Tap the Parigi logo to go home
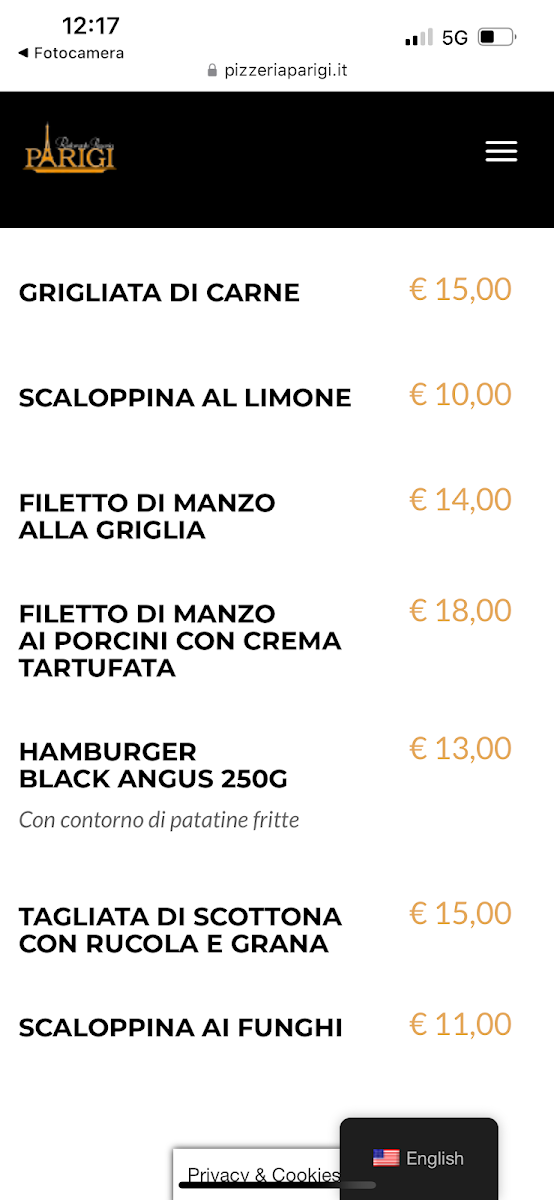 point(70,148)
